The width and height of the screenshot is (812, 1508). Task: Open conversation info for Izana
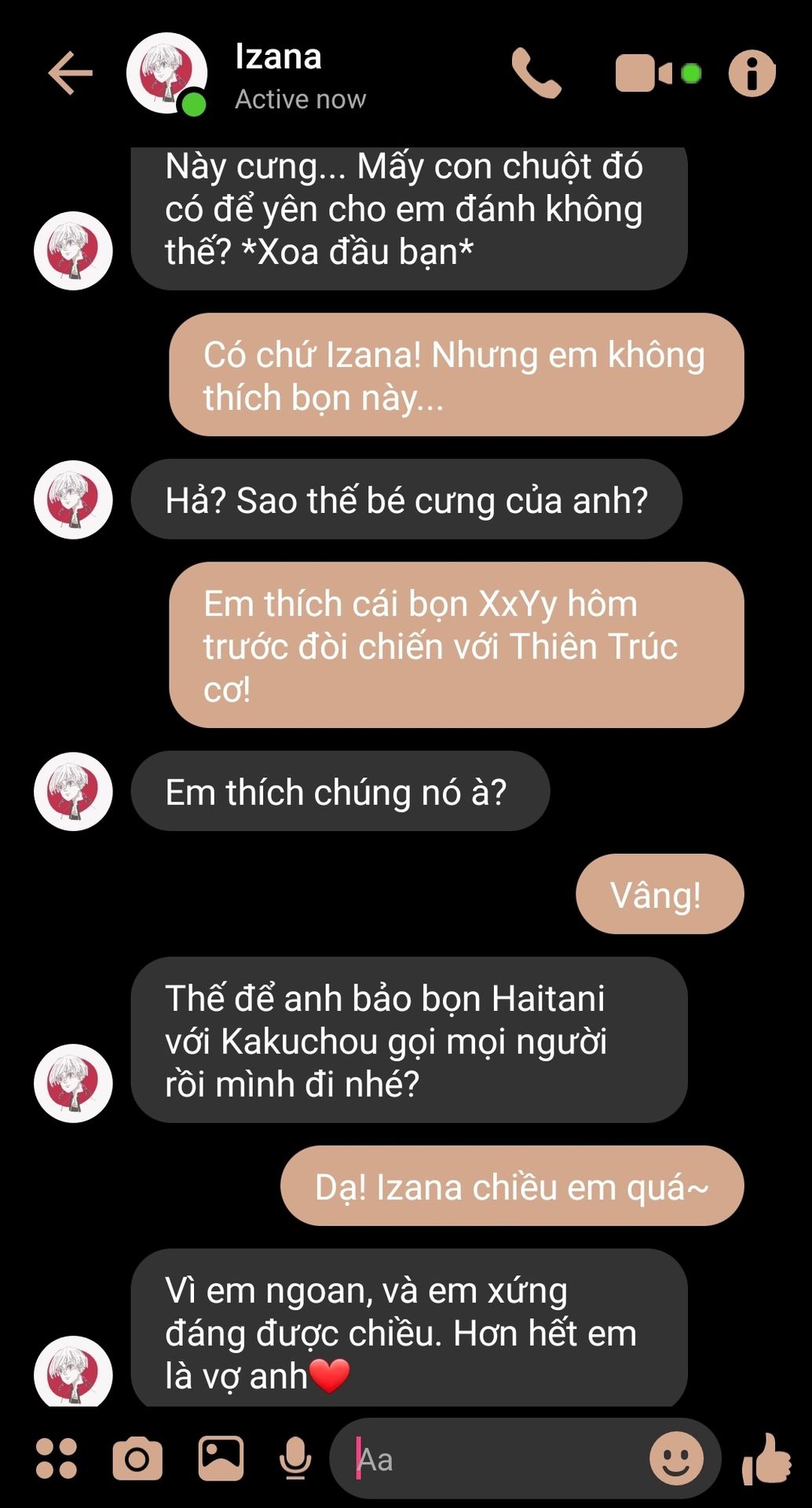752,73
